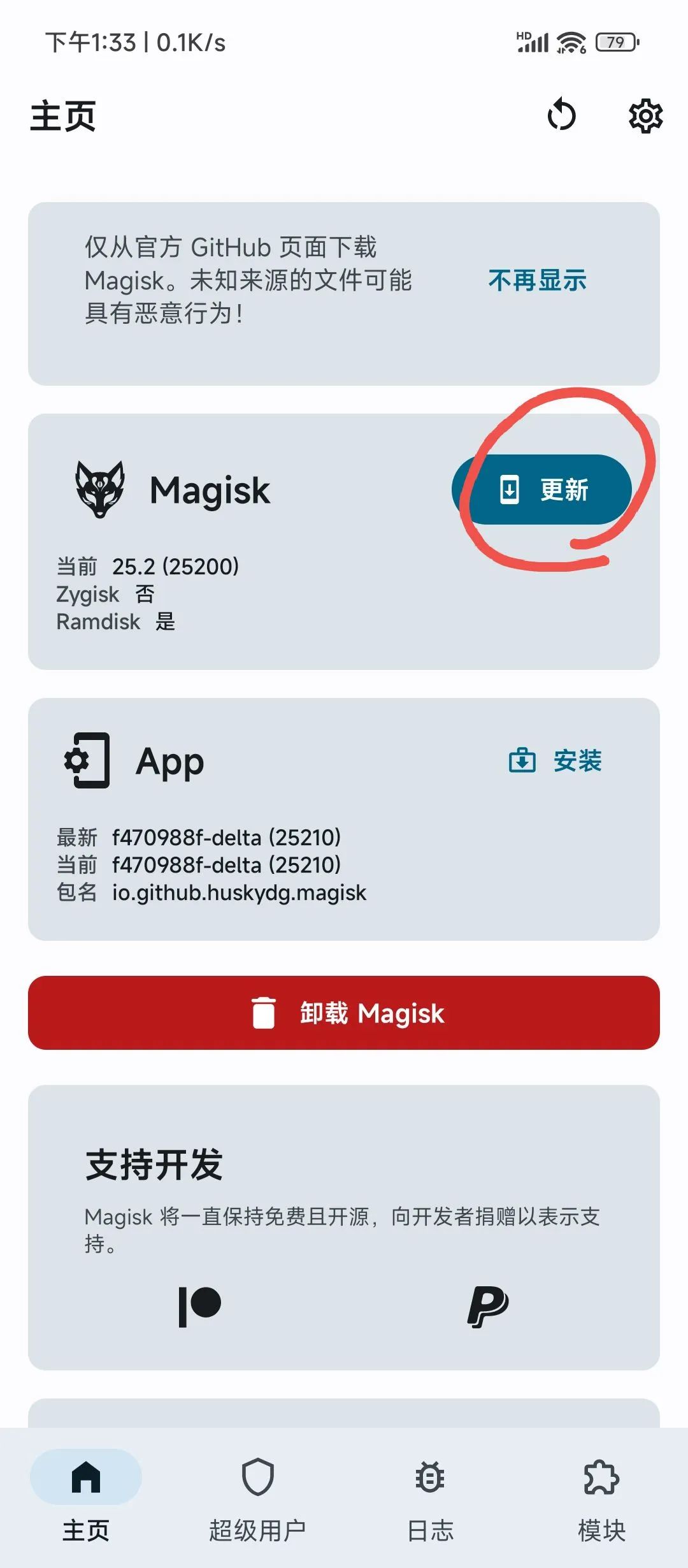Open the PayPal donation link
Viewport: 688px width, 1568px height.
pyautogui.click(x=487, y=1305)
